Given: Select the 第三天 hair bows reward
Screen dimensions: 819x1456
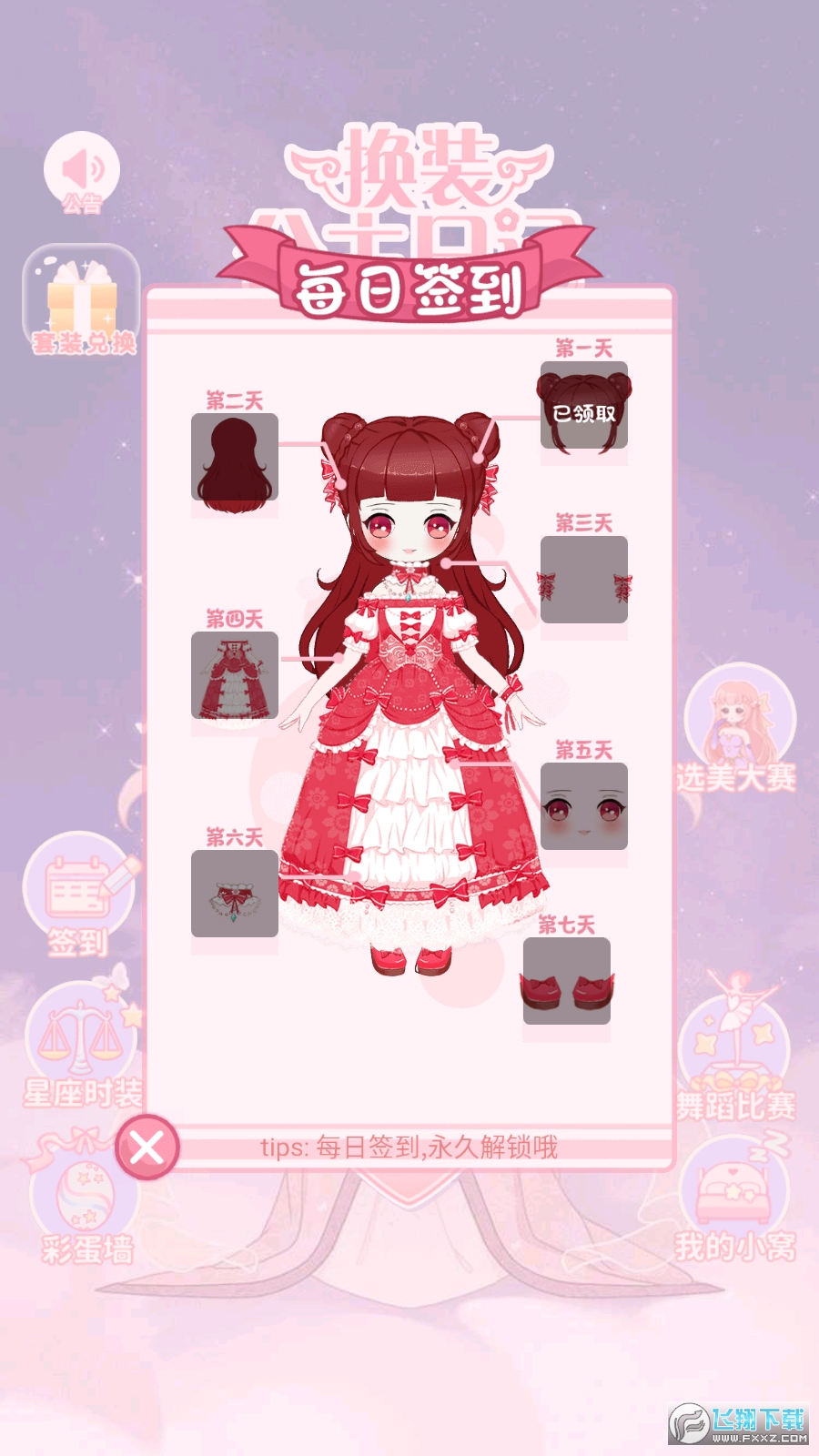Looking at the screenshot, I should click(583, 580).
